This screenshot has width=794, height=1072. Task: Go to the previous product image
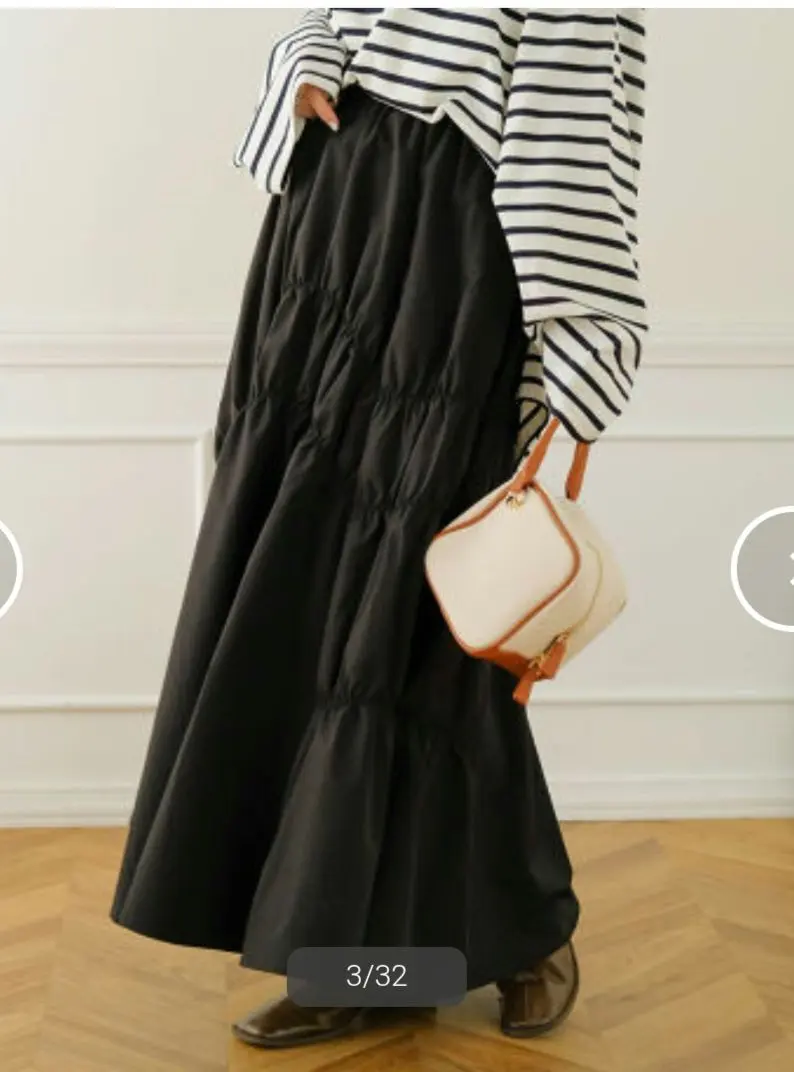tap(8, 568)
